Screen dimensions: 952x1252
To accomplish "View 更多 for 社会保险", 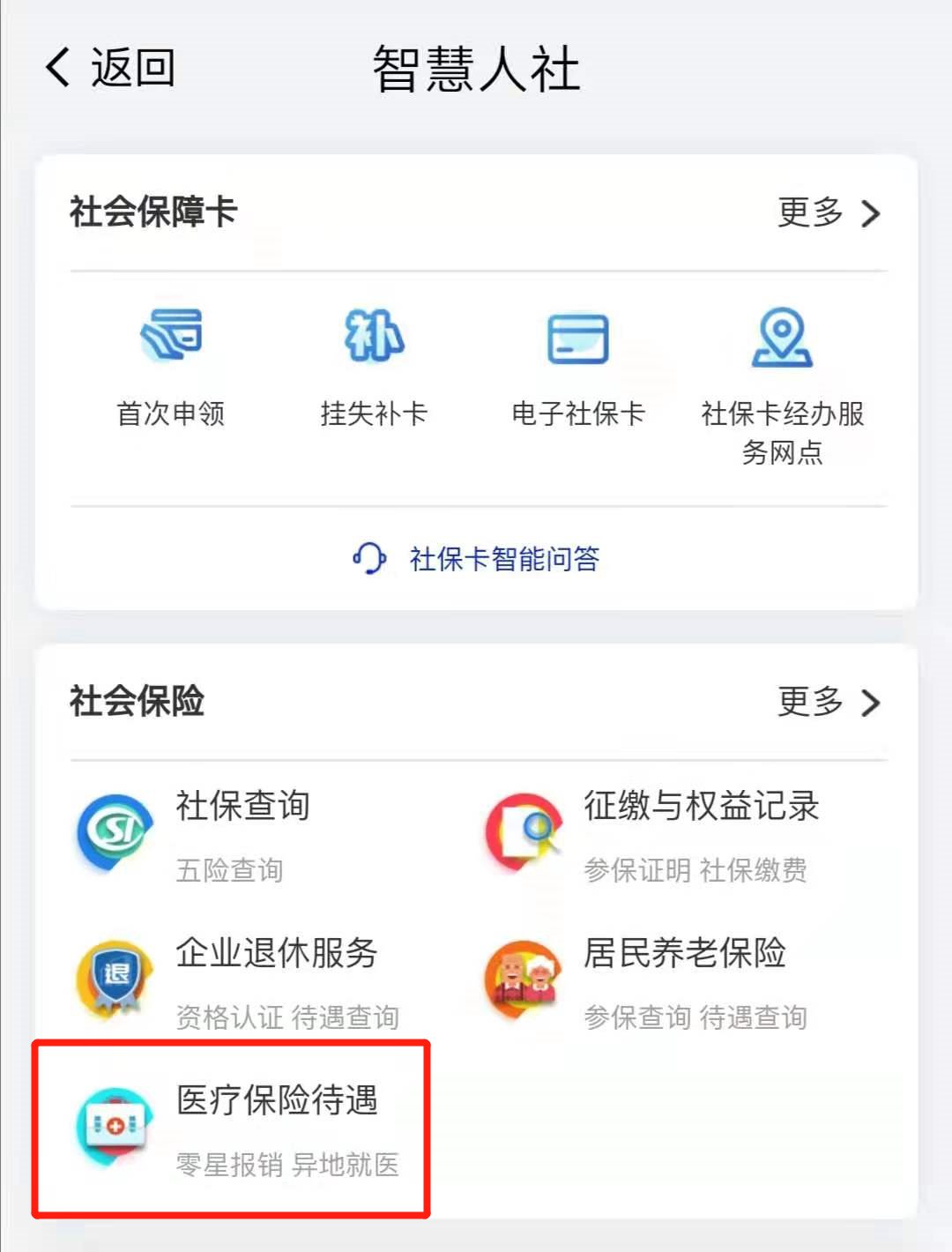I will pyautogui.click(x=828, y=702).
